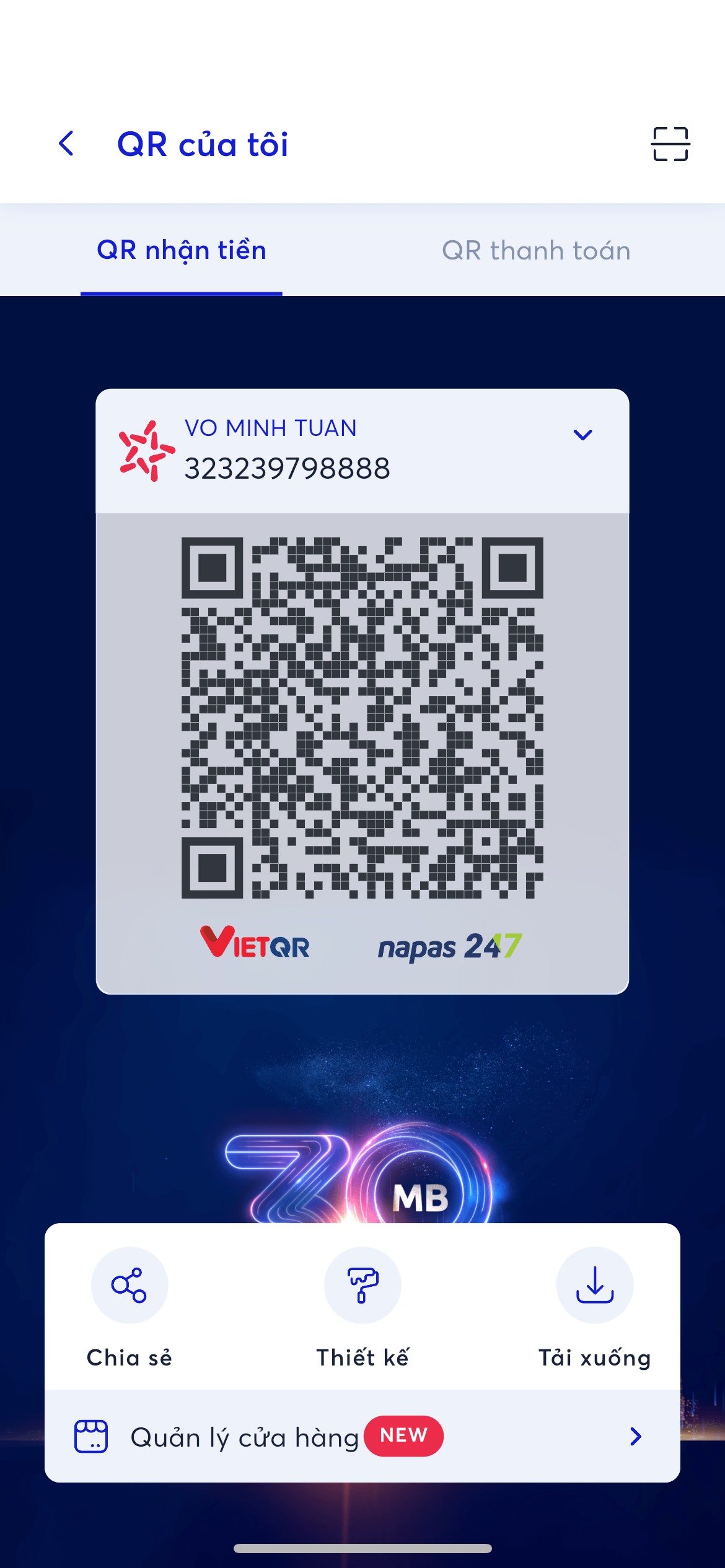Go back from QR của tôi
The width and height of the screenshot is (725, 1568).
pyautogui.click(x=66, y=144)
